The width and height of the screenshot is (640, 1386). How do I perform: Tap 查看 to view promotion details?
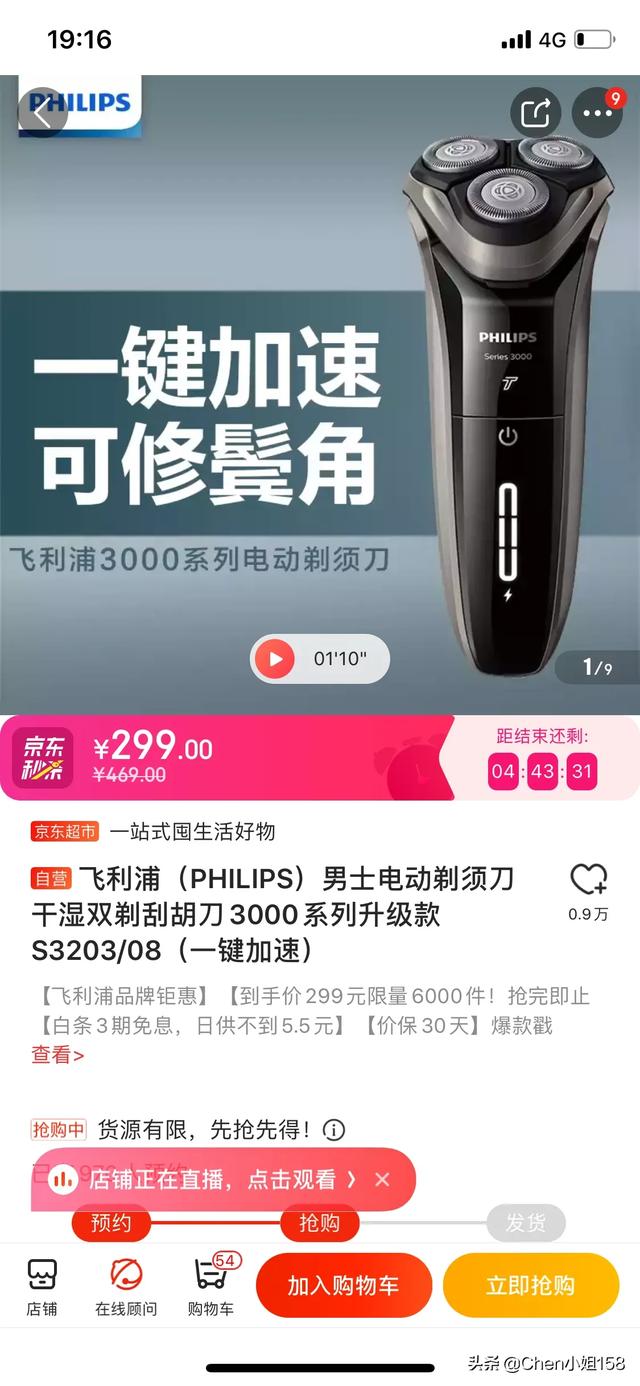click(57, 1054)
